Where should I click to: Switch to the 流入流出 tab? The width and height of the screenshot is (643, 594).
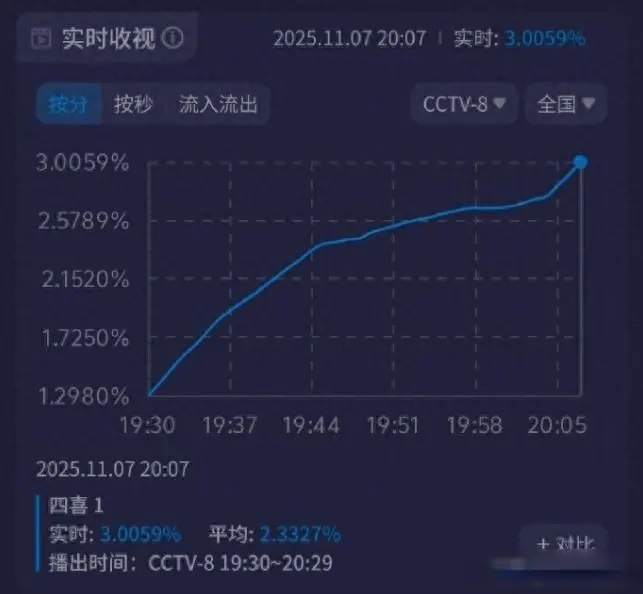pos(218,104)
